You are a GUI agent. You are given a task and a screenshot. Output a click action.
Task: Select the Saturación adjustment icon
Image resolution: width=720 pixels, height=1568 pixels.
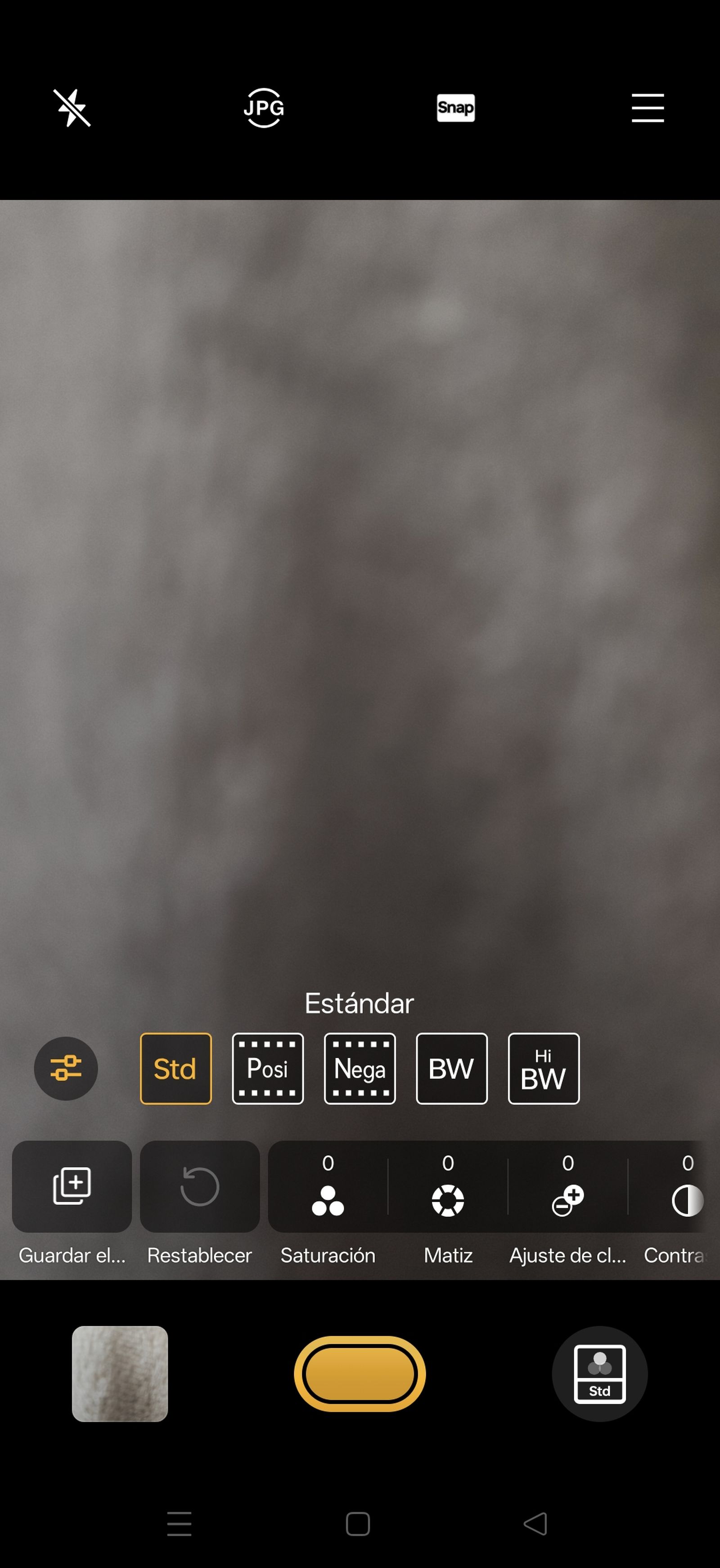point(328,1200)
